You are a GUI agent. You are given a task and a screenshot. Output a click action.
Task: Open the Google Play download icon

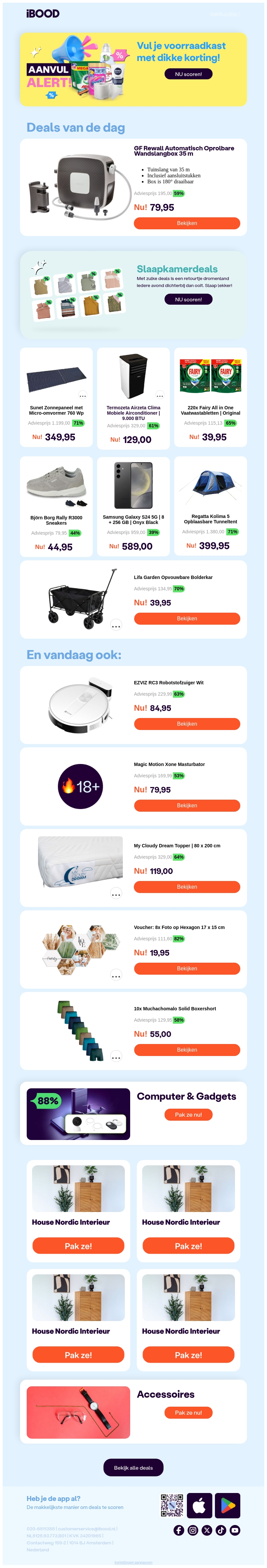227,1506
